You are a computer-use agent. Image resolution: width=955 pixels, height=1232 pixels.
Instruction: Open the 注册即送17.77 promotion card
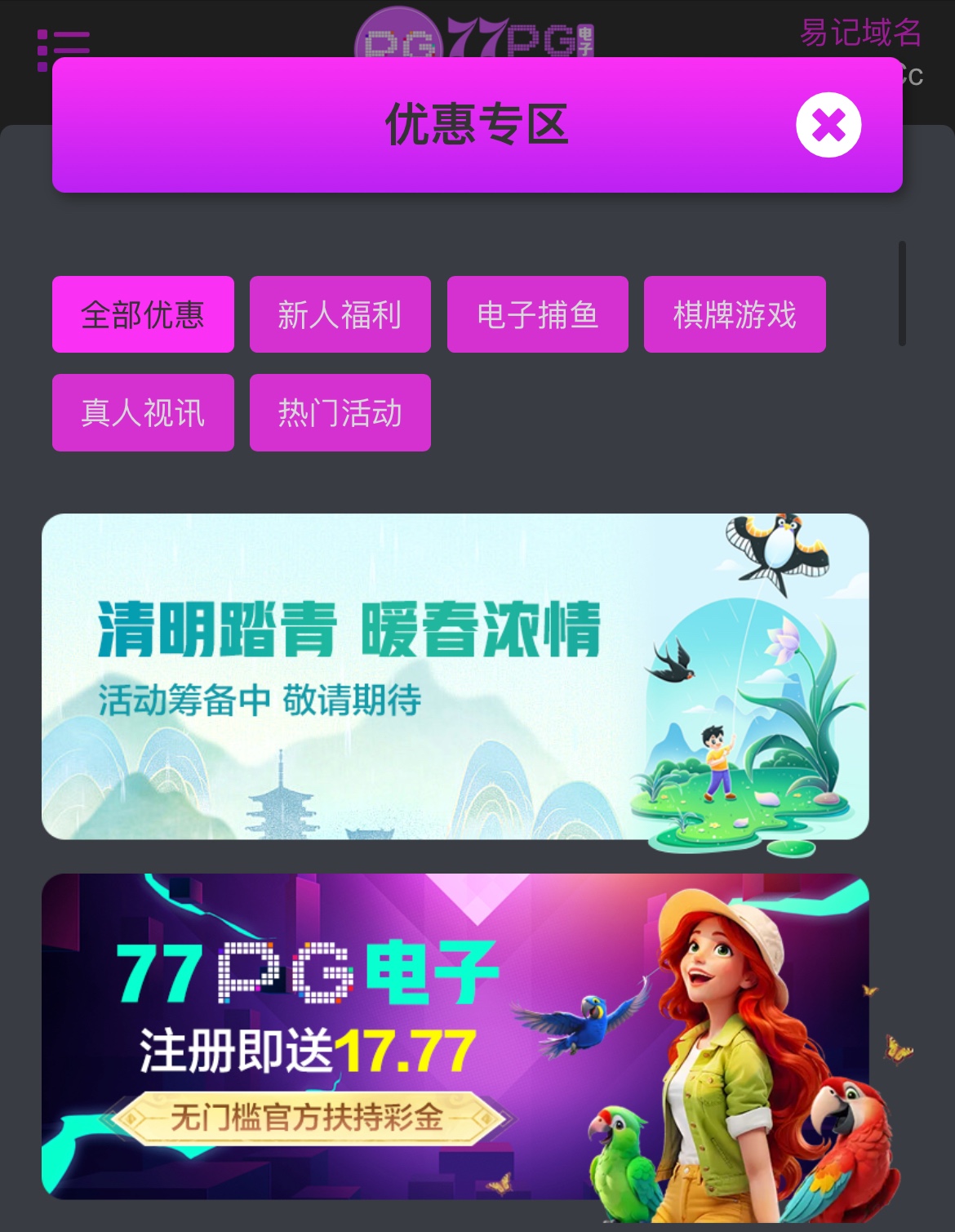point(455,1035)
